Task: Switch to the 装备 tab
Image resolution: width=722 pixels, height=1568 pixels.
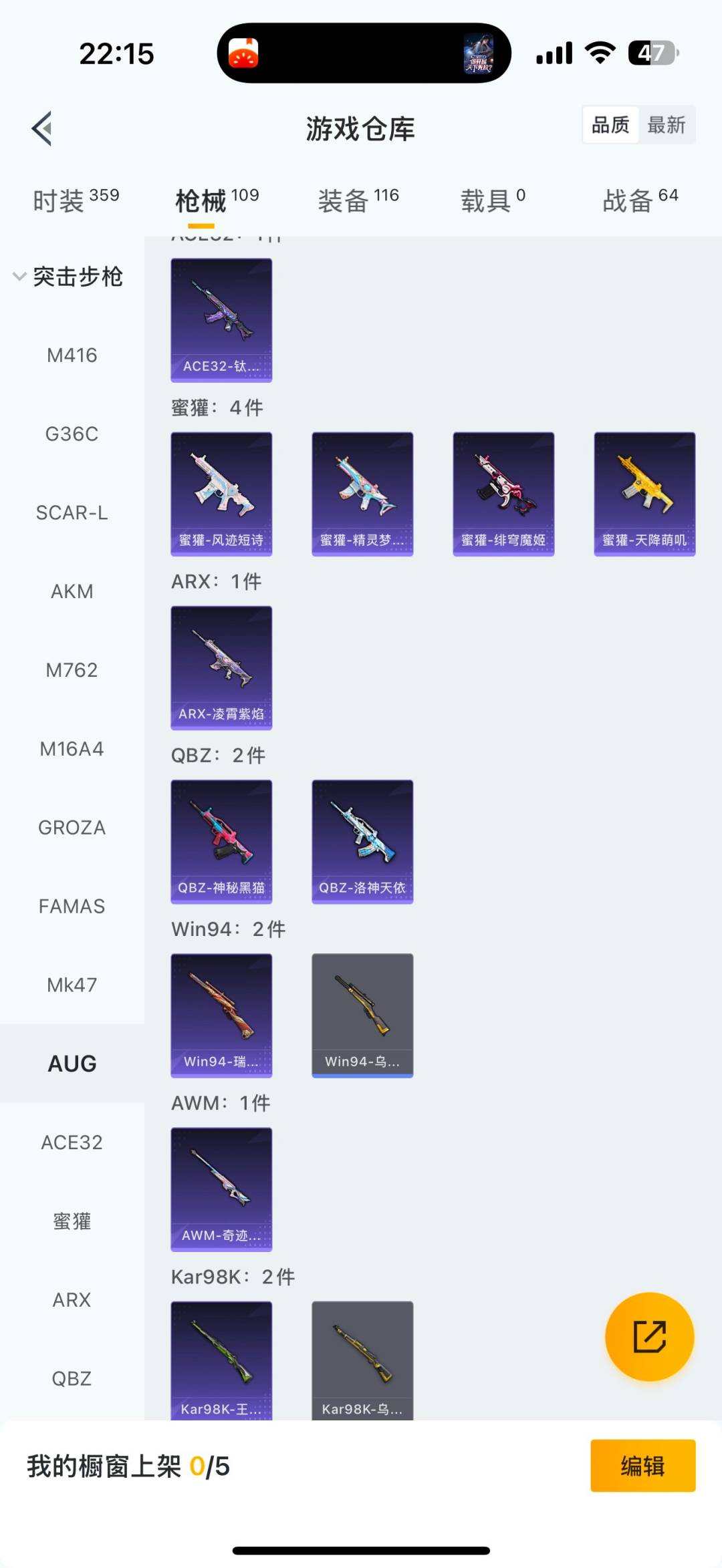Action: 358,200
